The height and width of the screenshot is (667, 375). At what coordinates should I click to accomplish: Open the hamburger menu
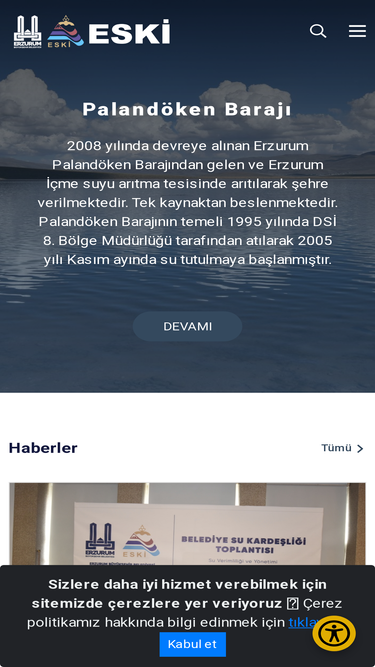point(357,31)
